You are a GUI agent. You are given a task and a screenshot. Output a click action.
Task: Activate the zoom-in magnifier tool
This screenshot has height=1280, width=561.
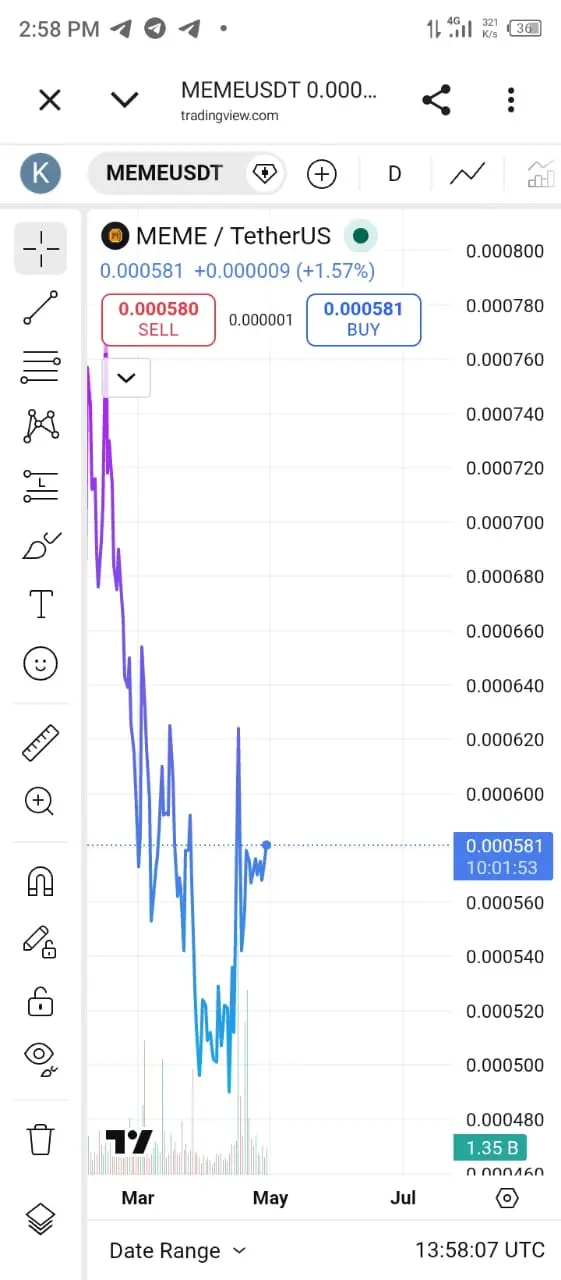click(40, 801)
